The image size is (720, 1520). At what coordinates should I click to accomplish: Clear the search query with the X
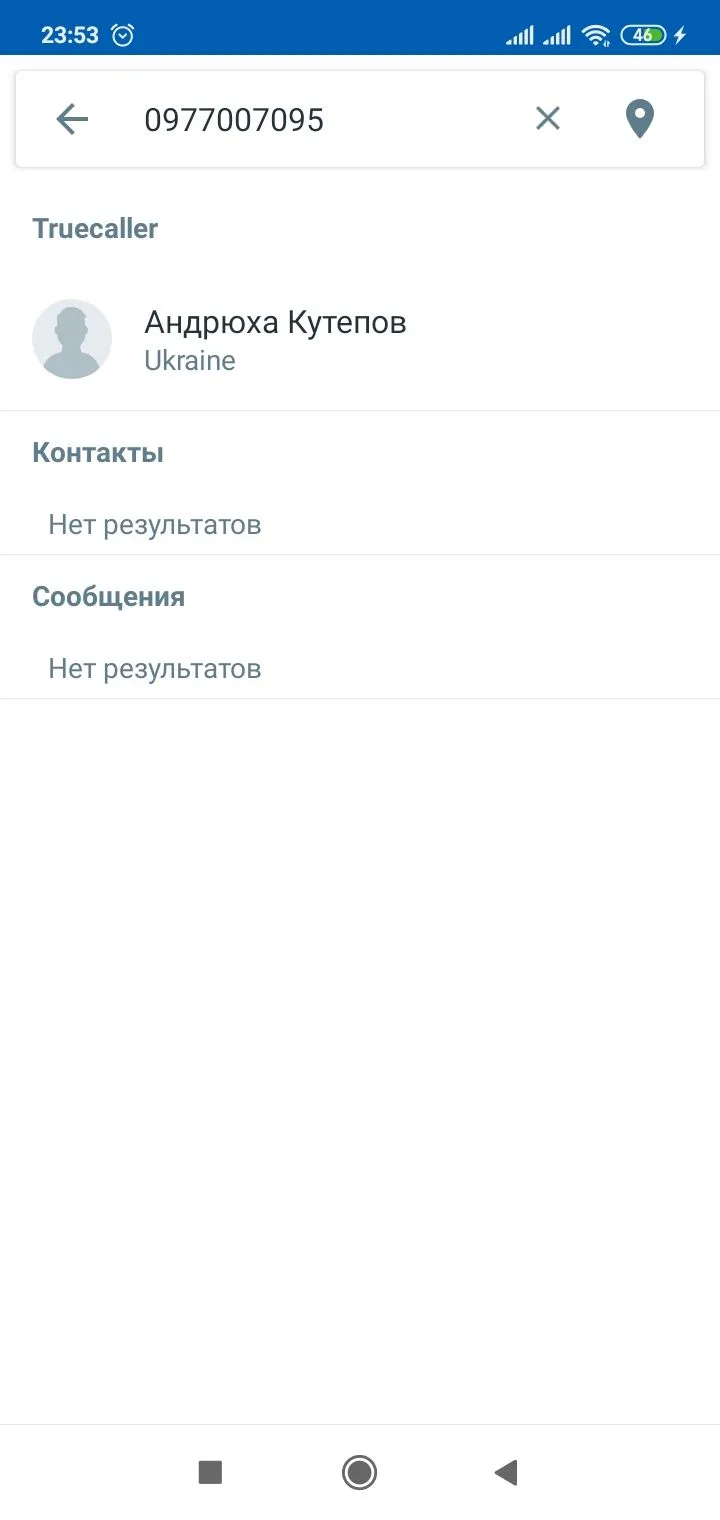[x=547, y=119]
